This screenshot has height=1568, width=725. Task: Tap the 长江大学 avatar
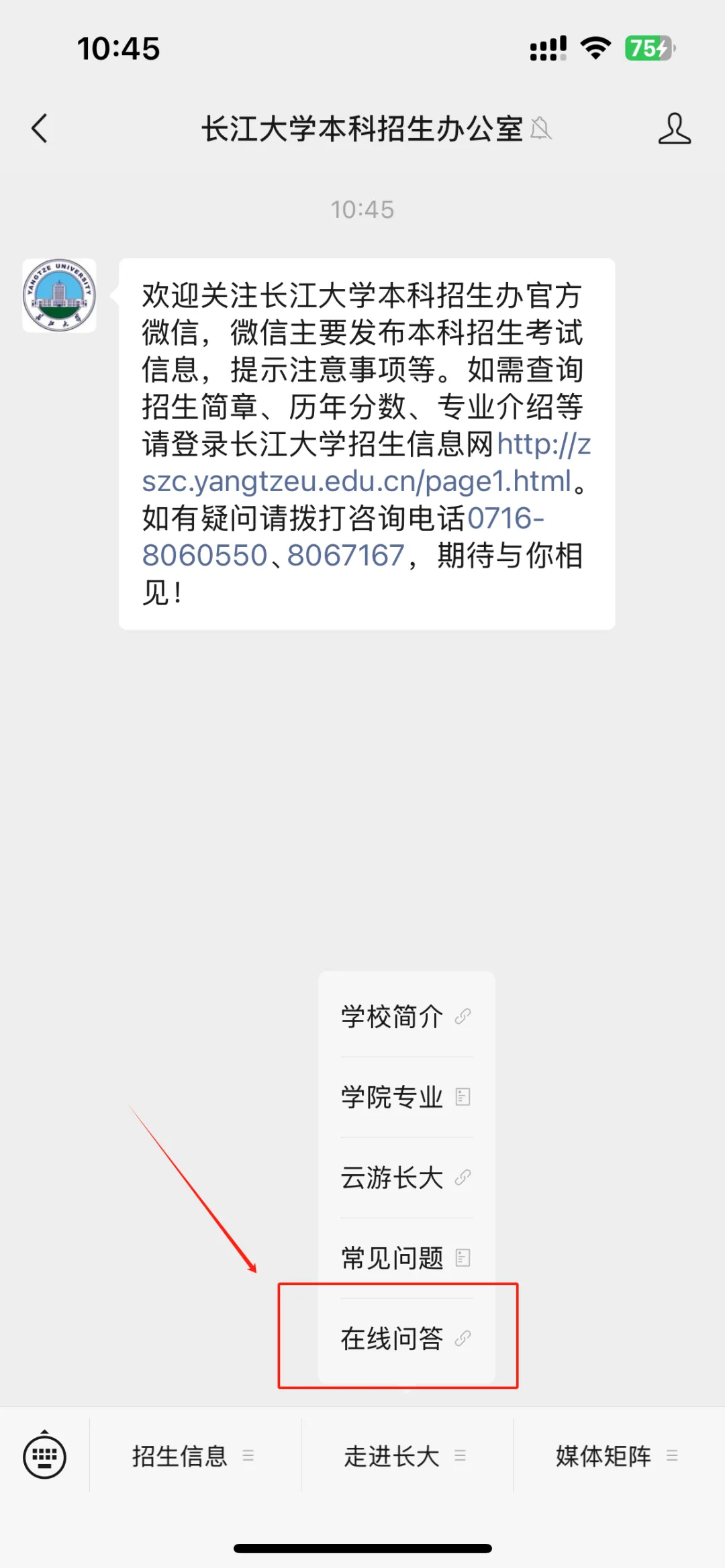pos(59,295)
